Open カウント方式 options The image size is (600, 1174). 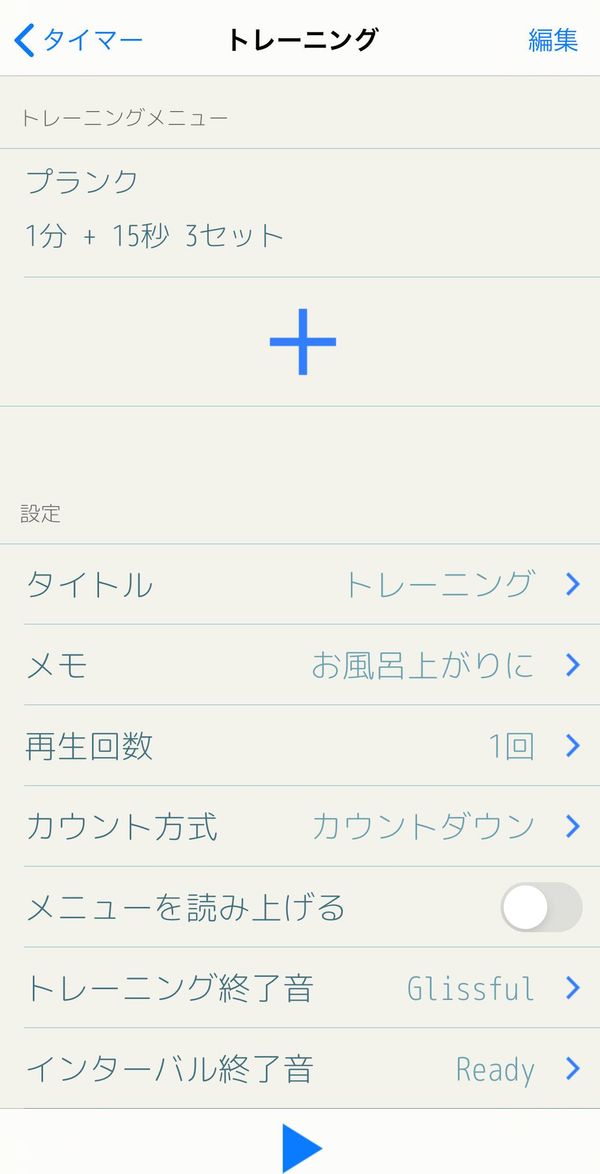[300, 827]
